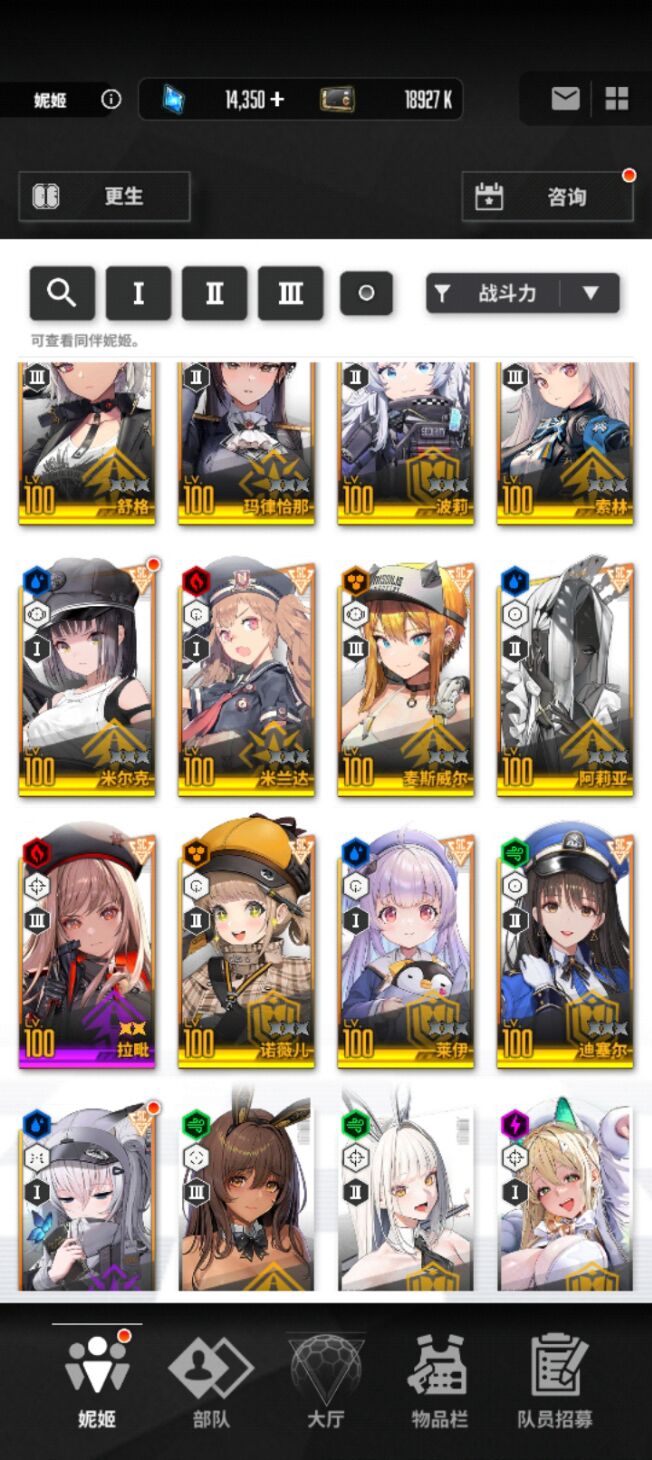
Task: Switch to the 部队 tab
Action: pyautogui.click(x=211, y=1383)
